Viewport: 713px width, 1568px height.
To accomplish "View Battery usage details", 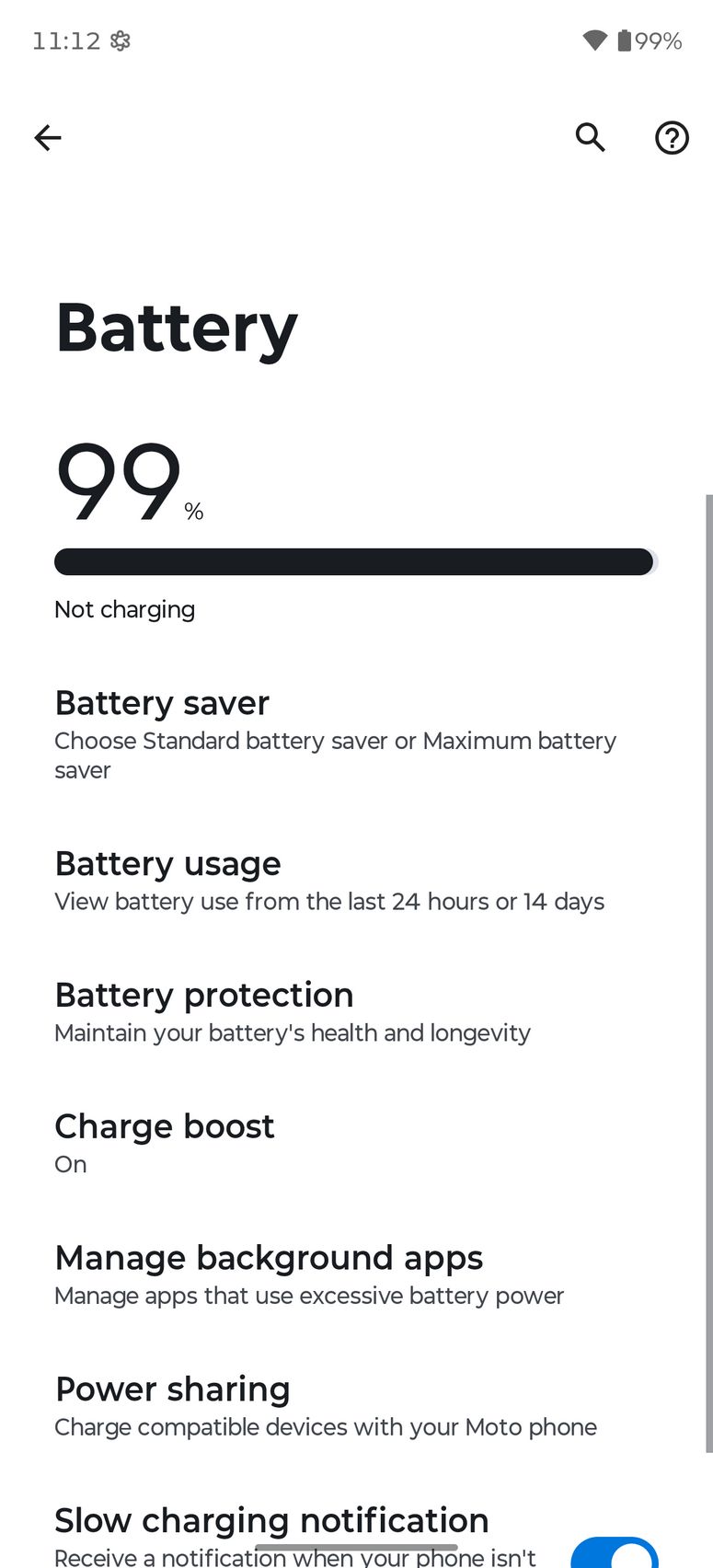I will coord(328,882).
